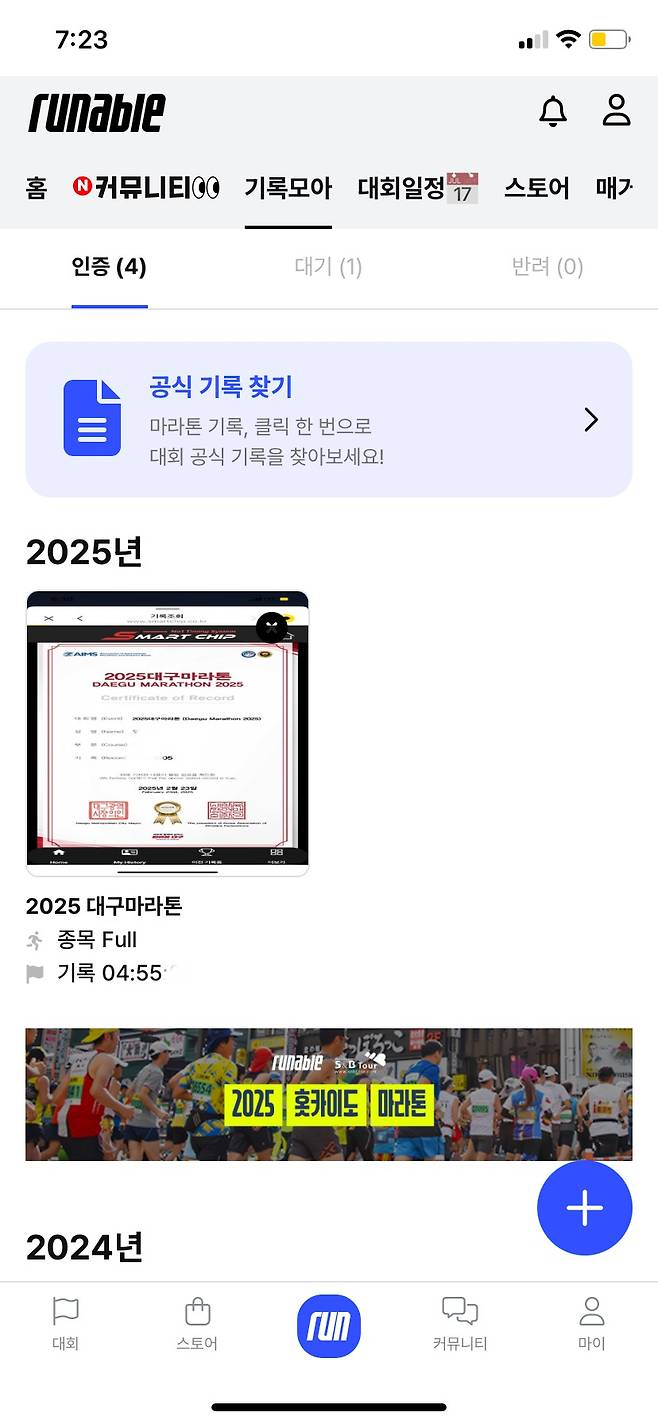Open the 커뮤니티 bottom tab
Screen dimensions: 658x1424
coord(460,1323)
